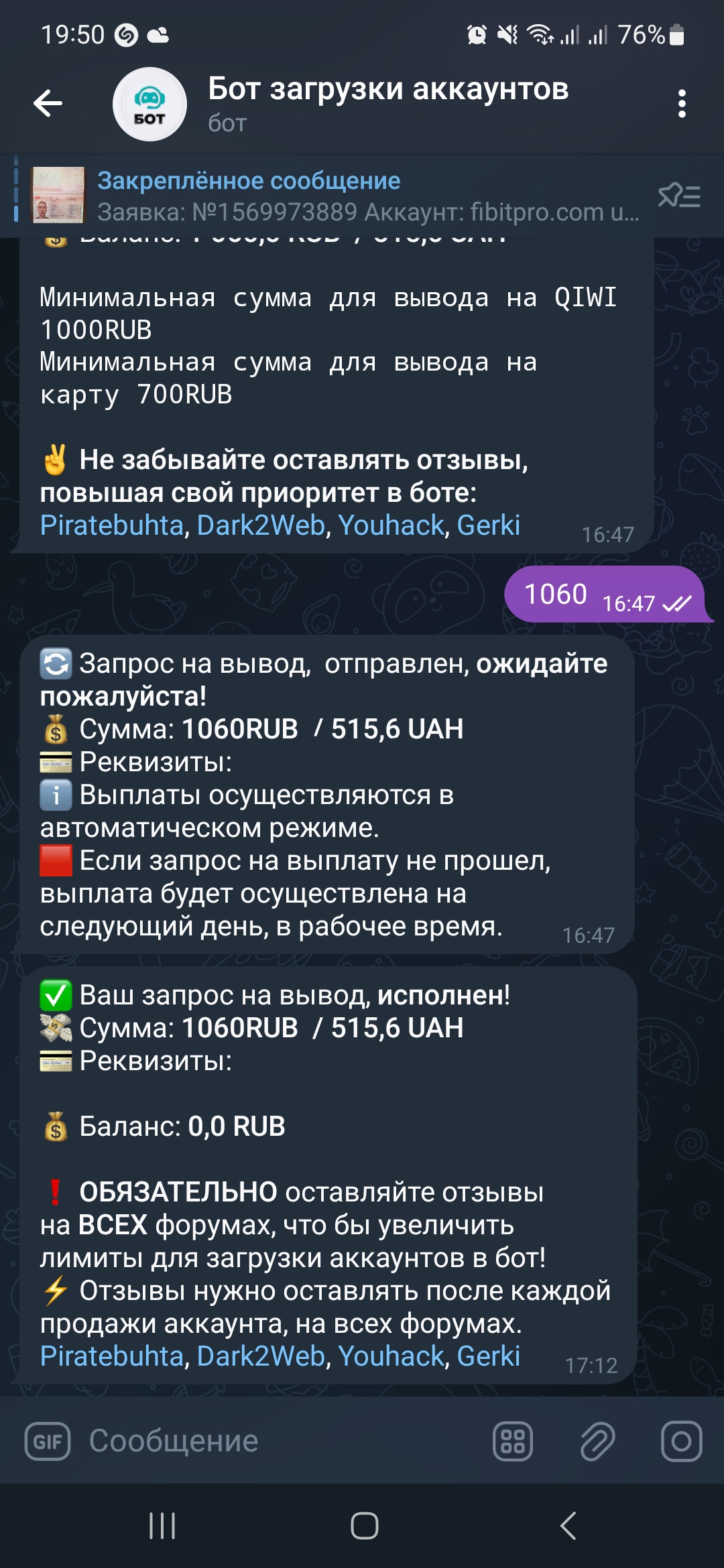Show the pinned messages list icon
This screenshot has height=1568, width=724.
tap(679, 196)
